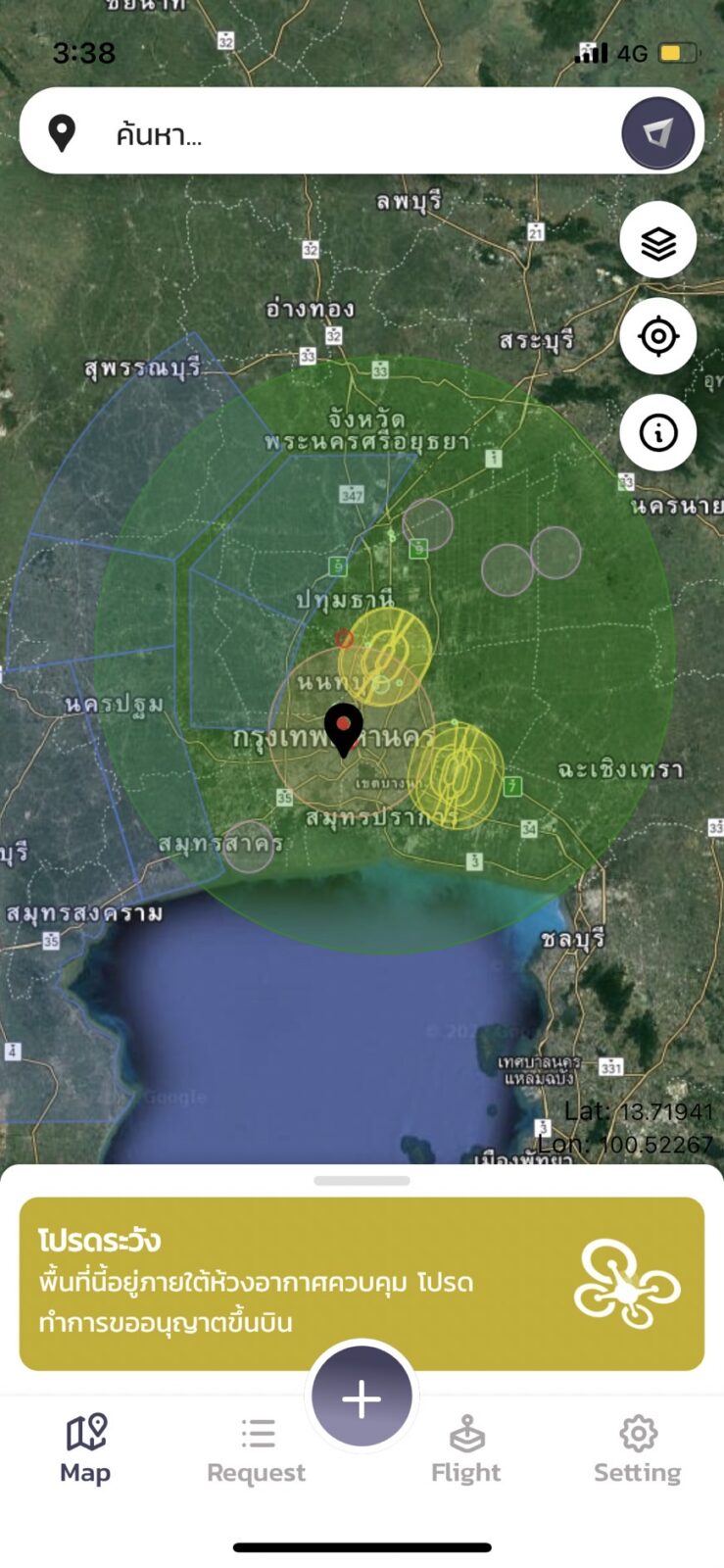Switch to the Request tab
Viewport: 724px width, 1568px height.
[x=257, y=1450]
